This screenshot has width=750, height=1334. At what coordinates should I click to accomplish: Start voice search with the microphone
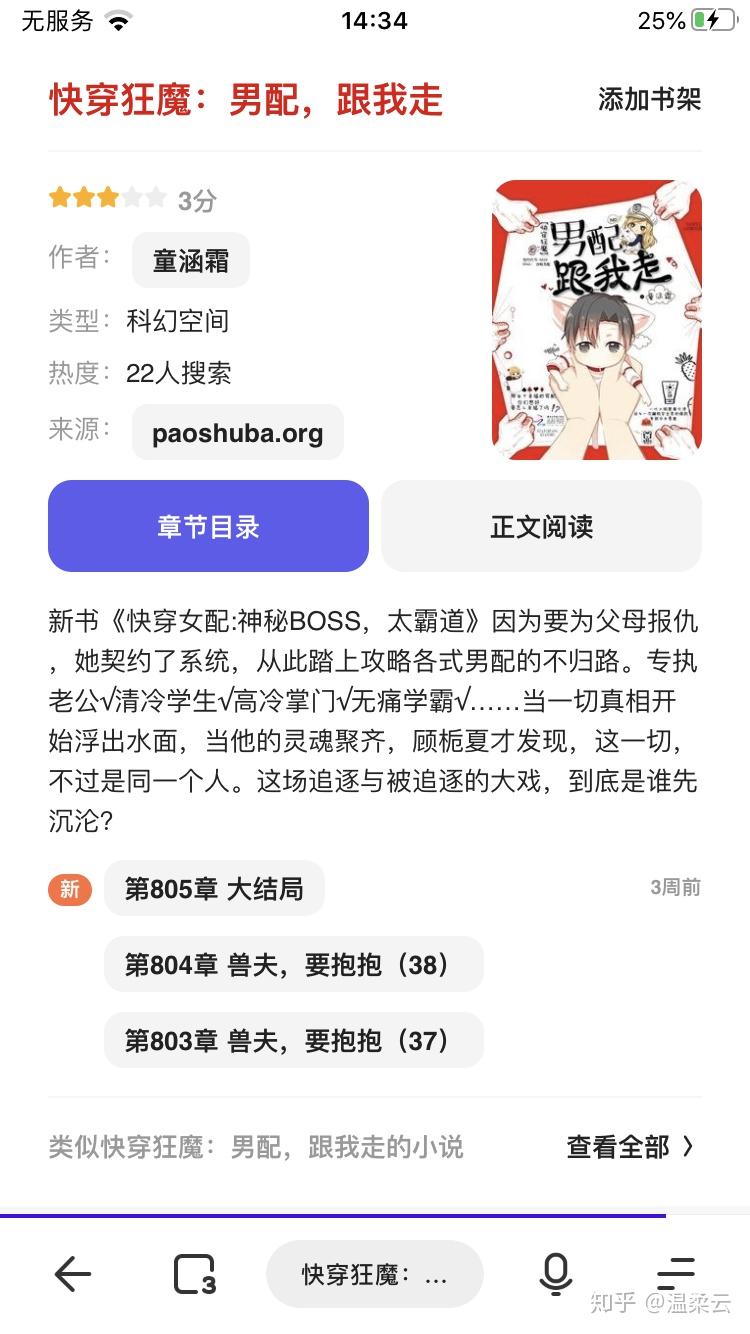(555, 1274)
